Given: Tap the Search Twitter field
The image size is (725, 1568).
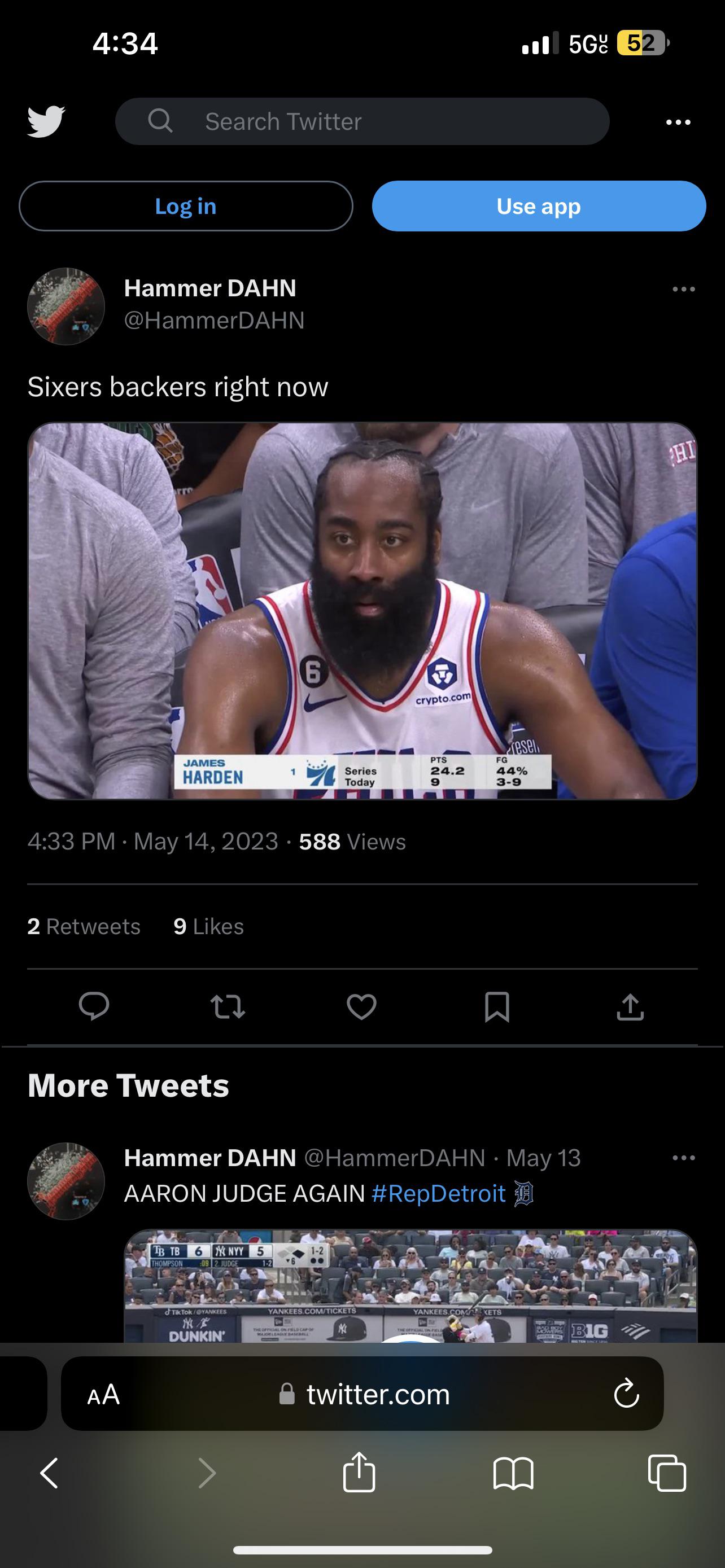Looking at the screenshot, I should point(361,121).
